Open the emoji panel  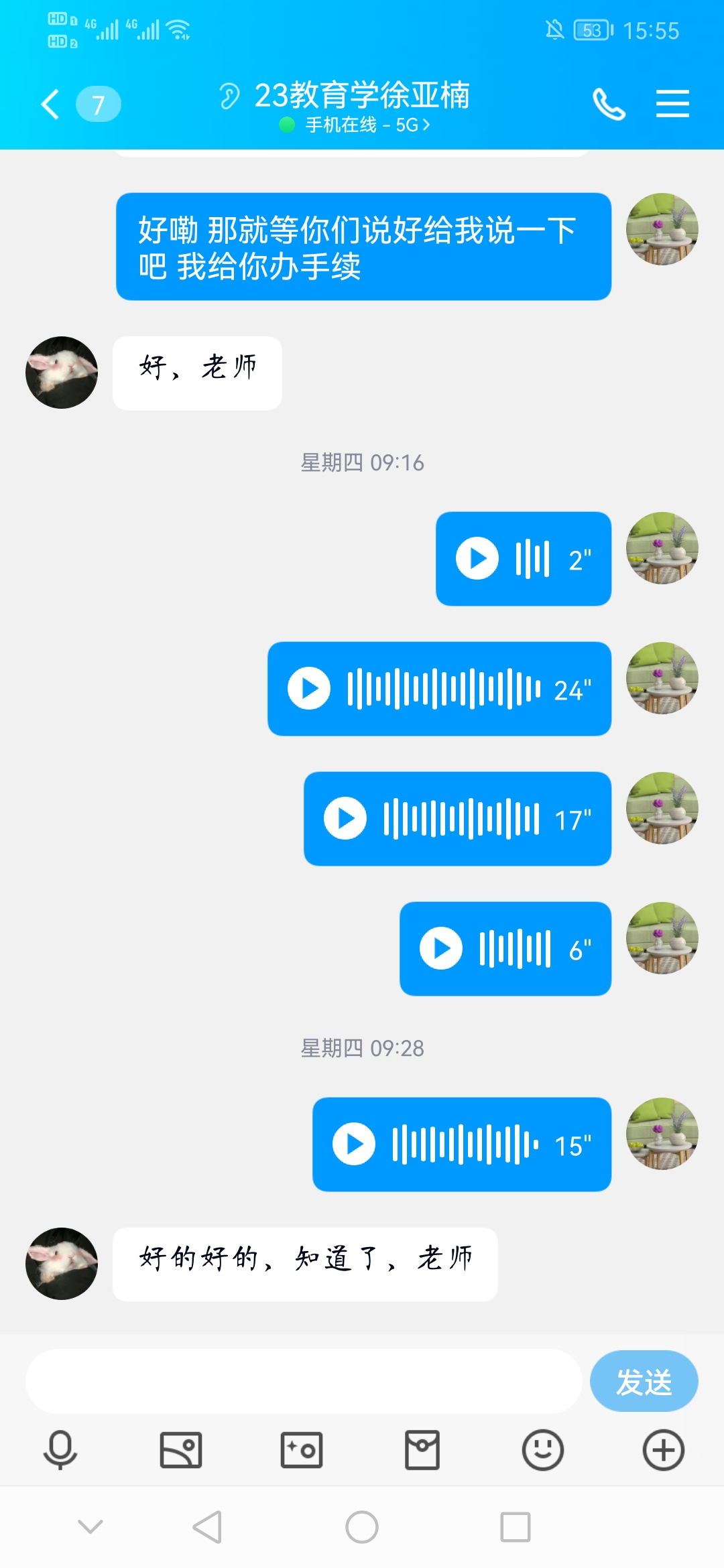click(543, 1450)
